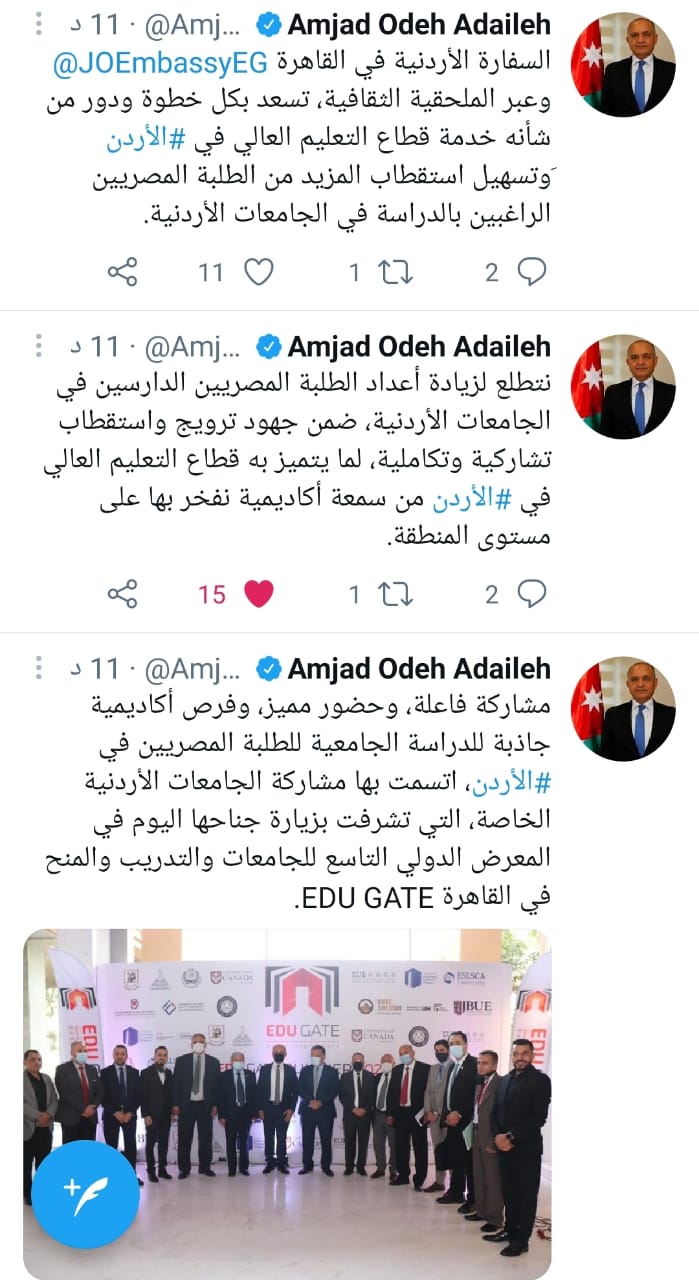The width and height of the screenshot is (699, 1280).
Task: Open overflow menu of the 15-likes tweet
Action: 39,346
